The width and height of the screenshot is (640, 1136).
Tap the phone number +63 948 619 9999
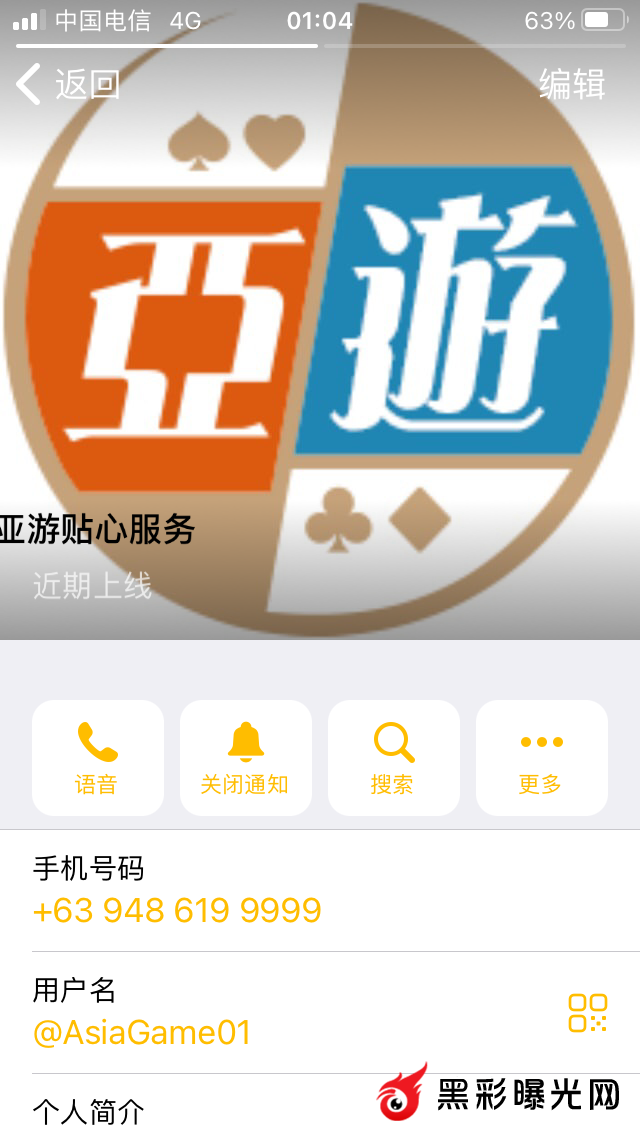(177, 910)
